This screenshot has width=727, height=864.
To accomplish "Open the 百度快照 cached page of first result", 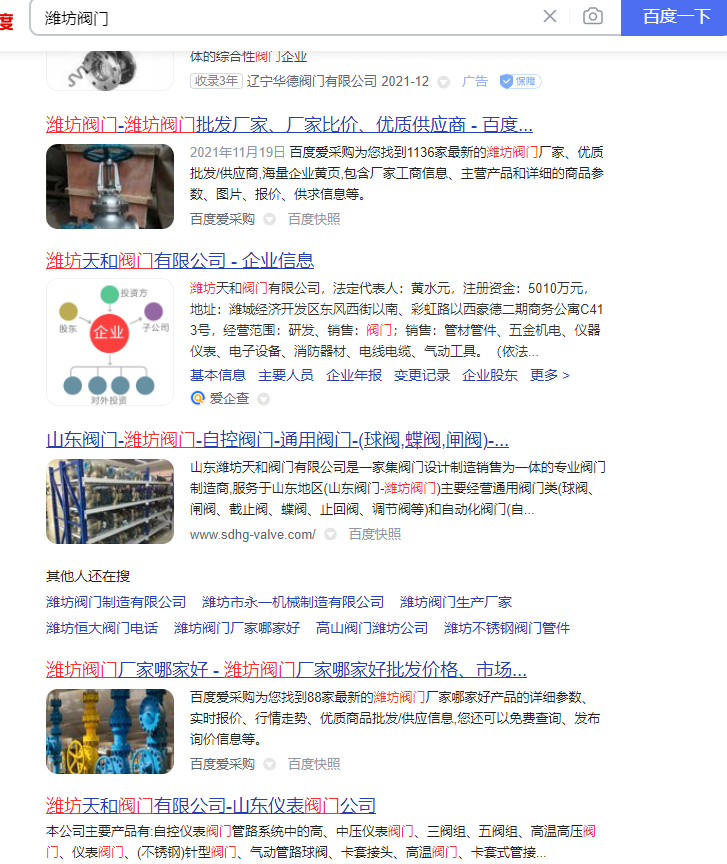I will tap(314, 219).
